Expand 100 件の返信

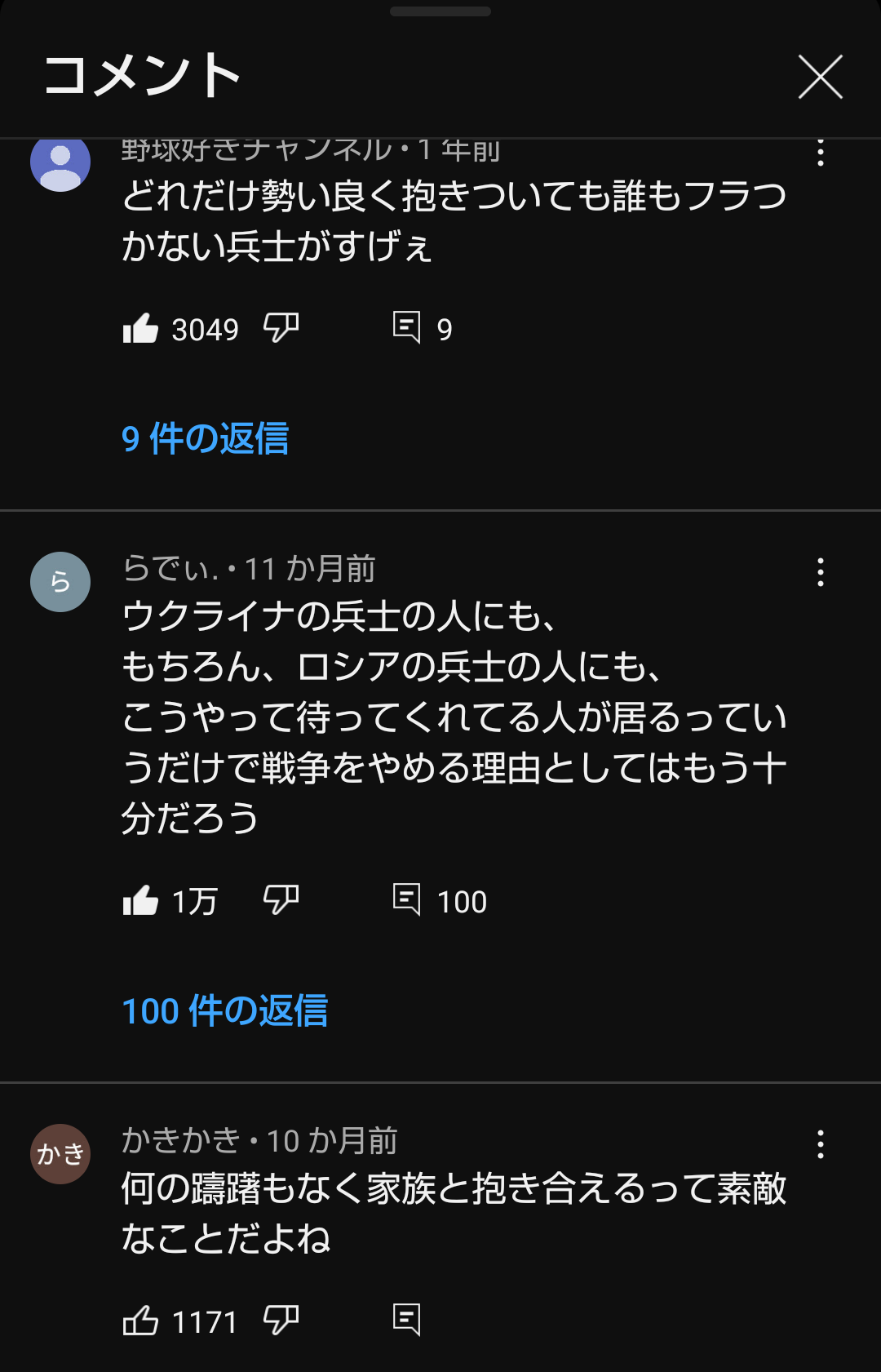[x=225, y=1010]
